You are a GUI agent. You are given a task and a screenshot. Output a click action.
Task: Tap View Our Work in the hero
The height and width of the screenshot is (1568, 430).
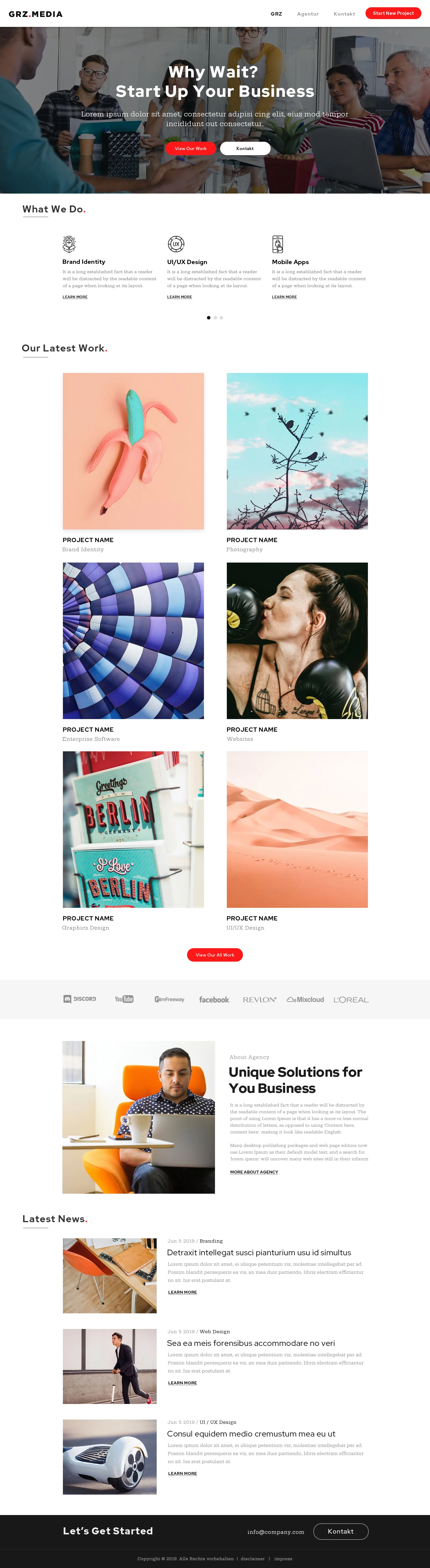point(190,148)
